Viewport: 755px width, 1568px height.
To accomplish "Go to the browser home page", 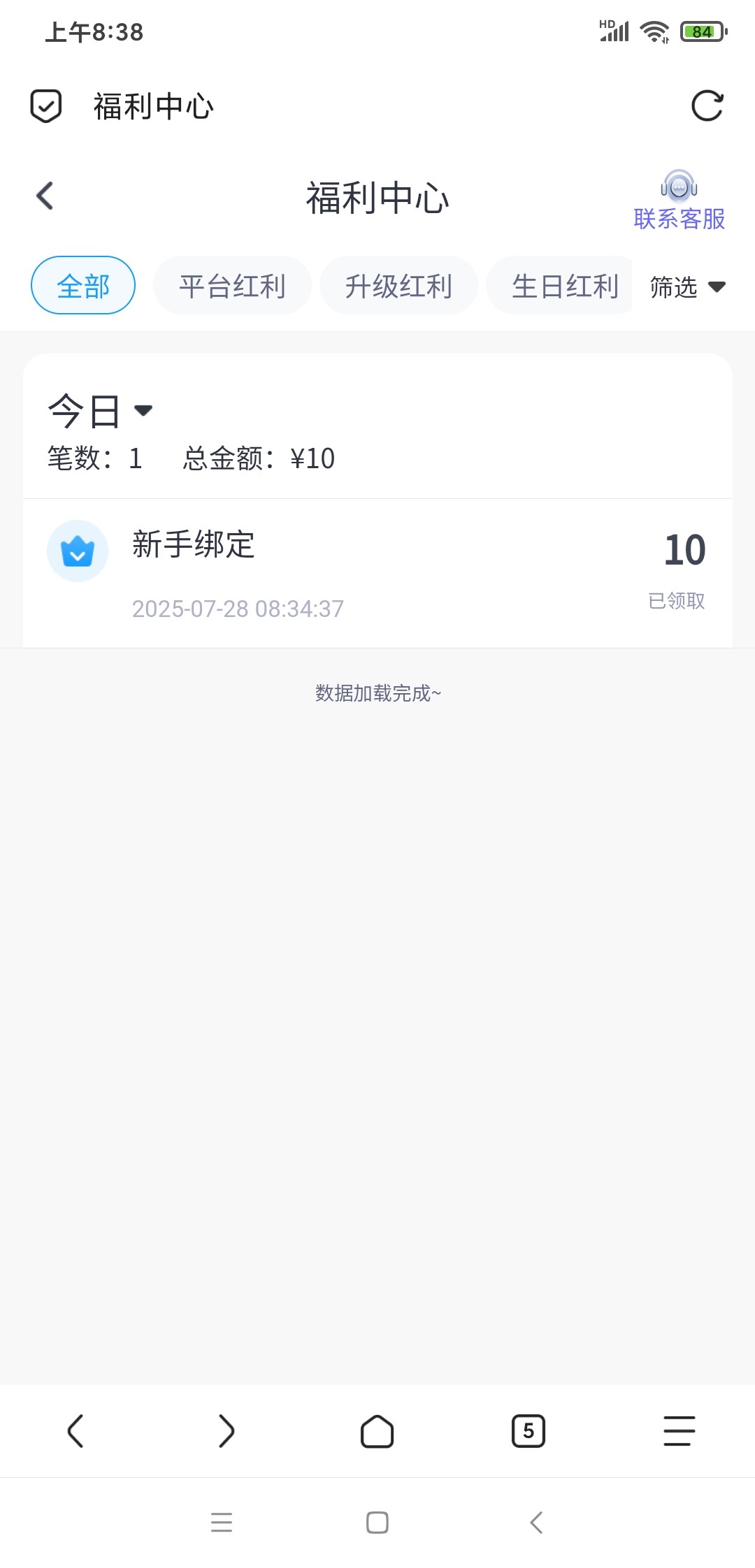I will point(377,1431).
